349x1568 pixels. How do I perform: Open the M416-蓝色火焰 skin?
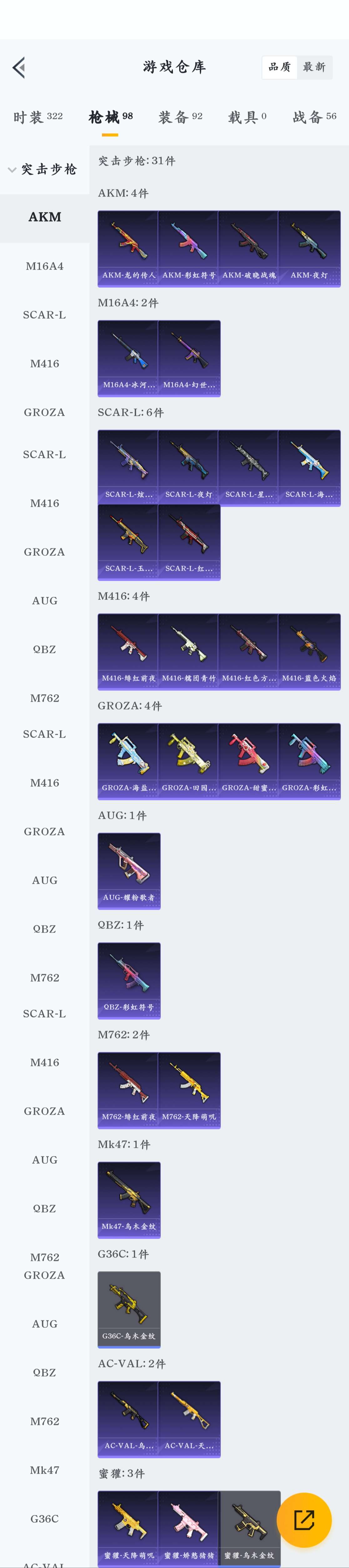click(x=309, y=651)
